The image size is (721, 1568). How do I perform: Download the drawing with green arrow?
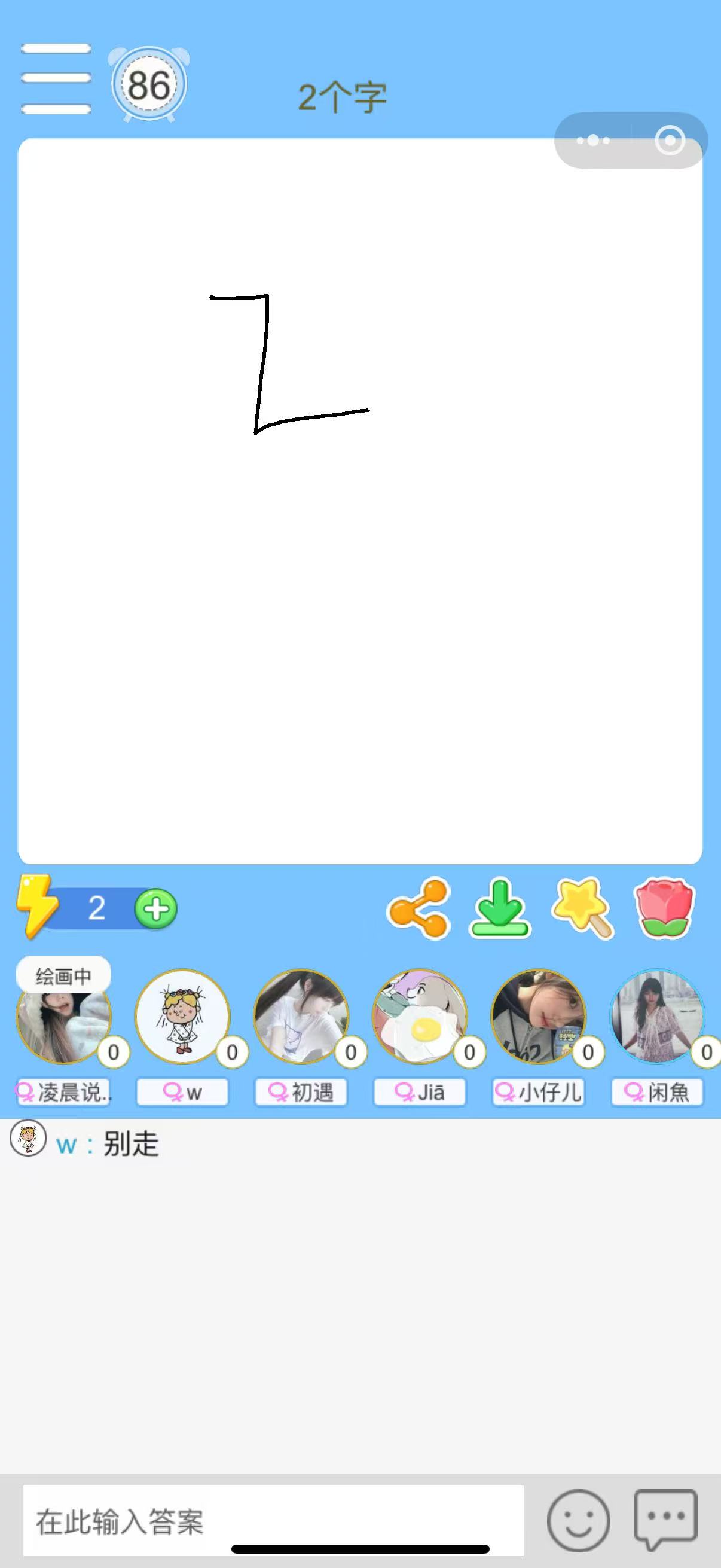pos(500,909)
